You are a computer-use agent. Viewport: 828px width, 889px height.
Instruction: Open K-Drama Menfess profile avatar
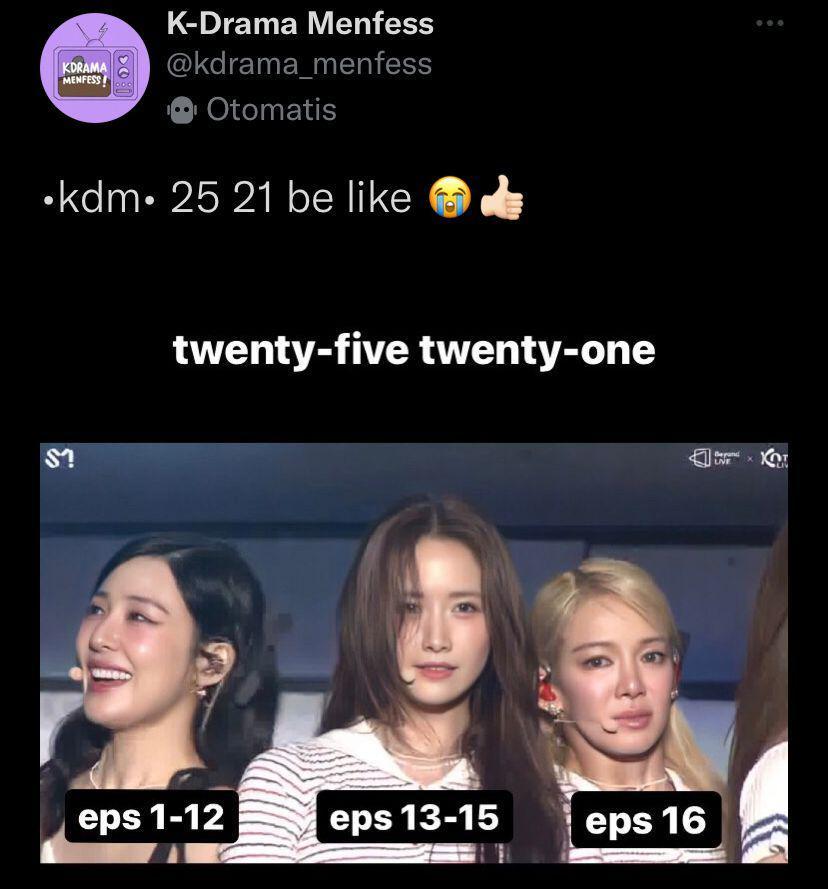click(x=95, y=68)
